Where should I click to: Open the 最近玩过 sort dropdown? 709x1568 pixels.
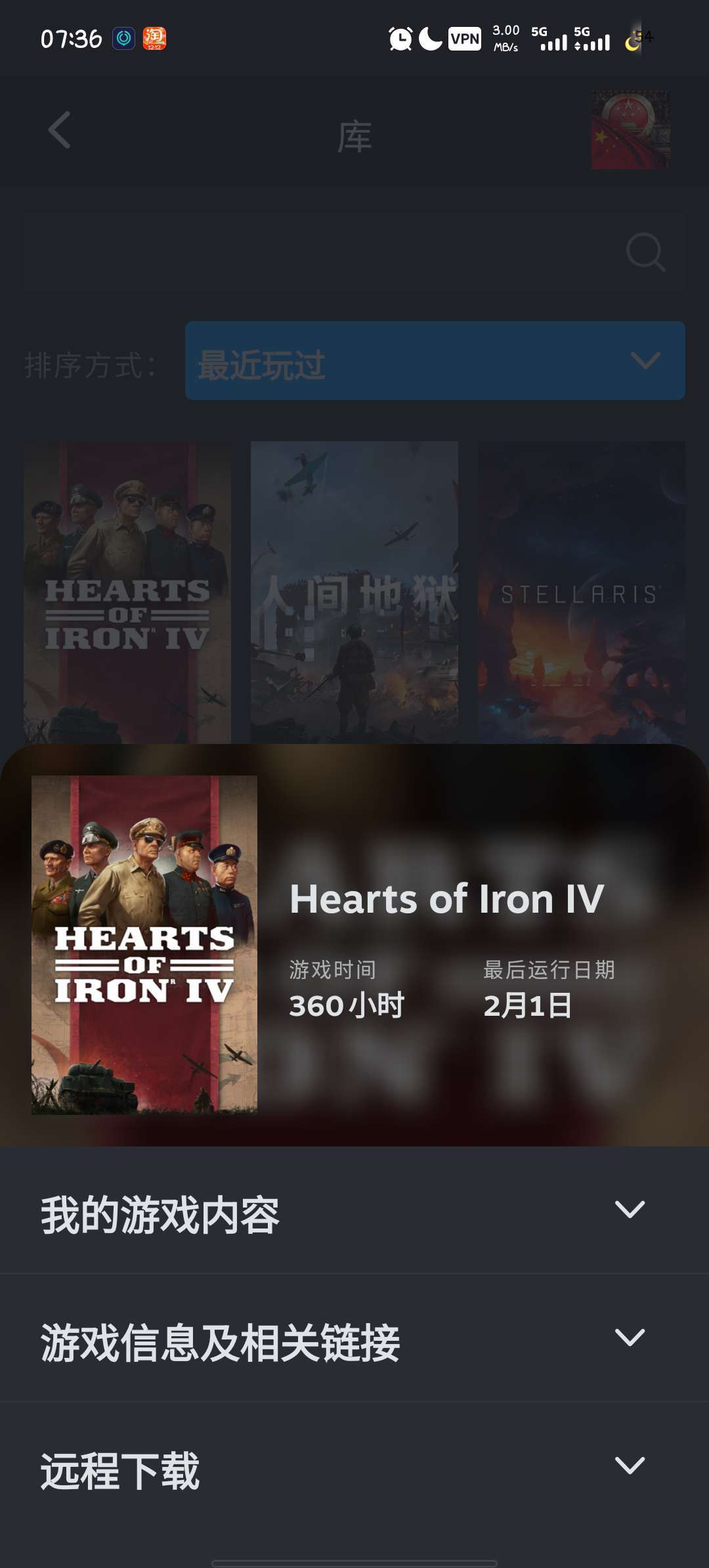click(x=435, y=361)
